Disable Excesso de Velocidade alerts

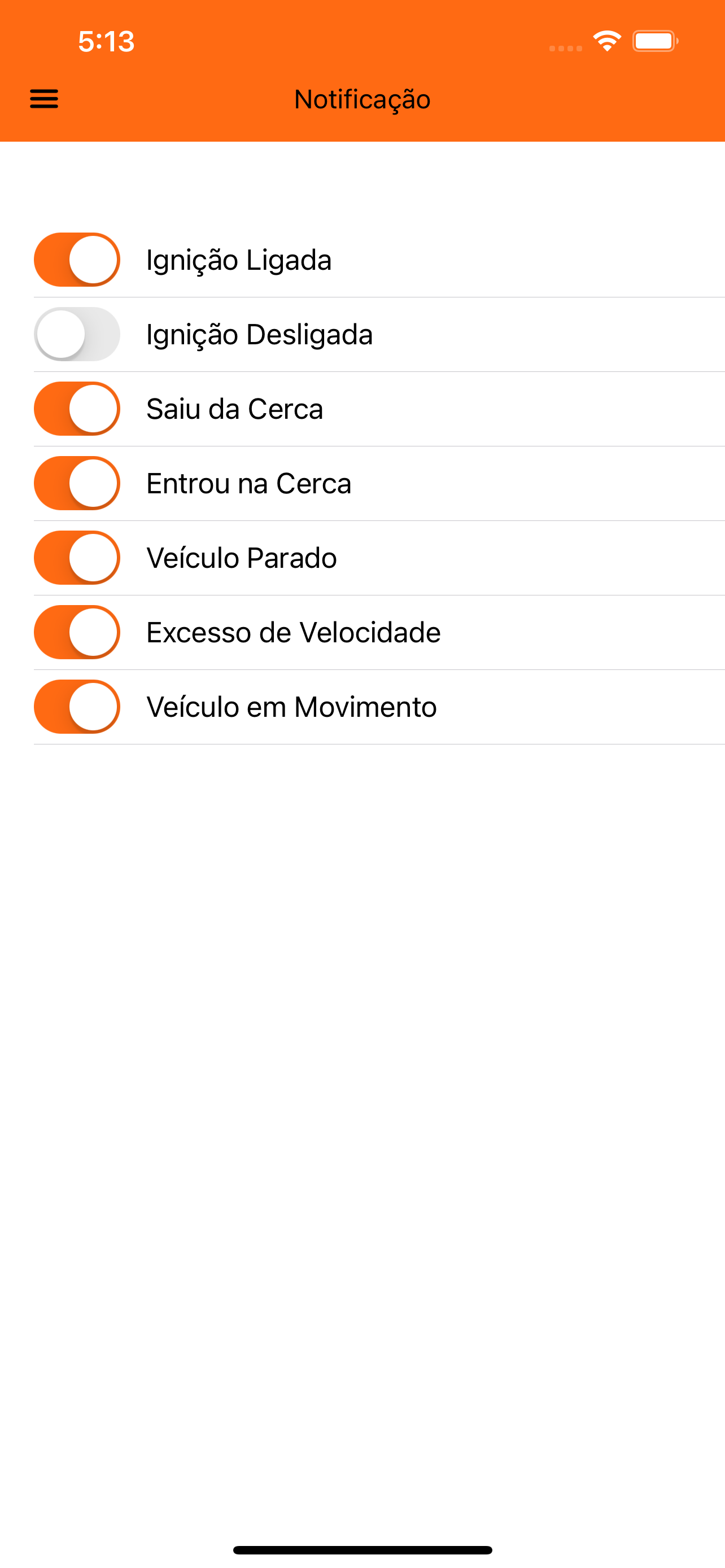tap(77, 632)
